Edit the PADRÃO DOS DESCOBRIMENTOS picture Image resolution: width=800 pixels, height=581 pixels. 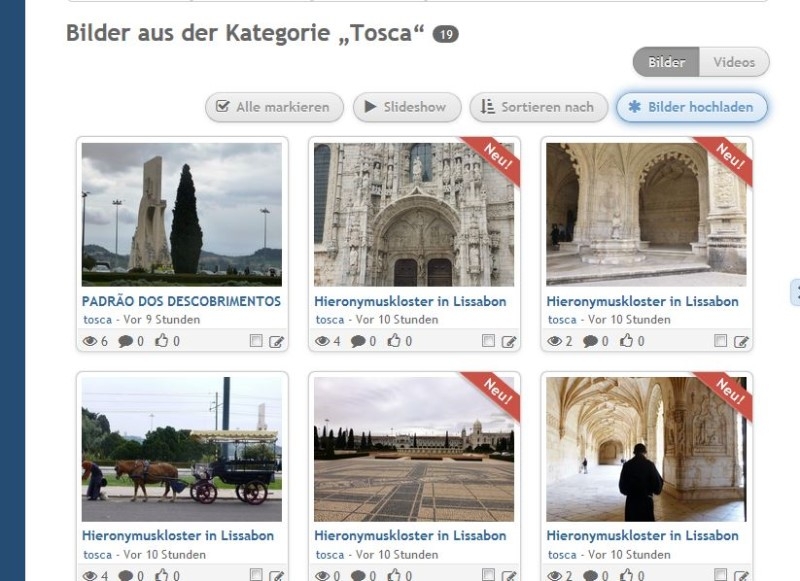277,341
